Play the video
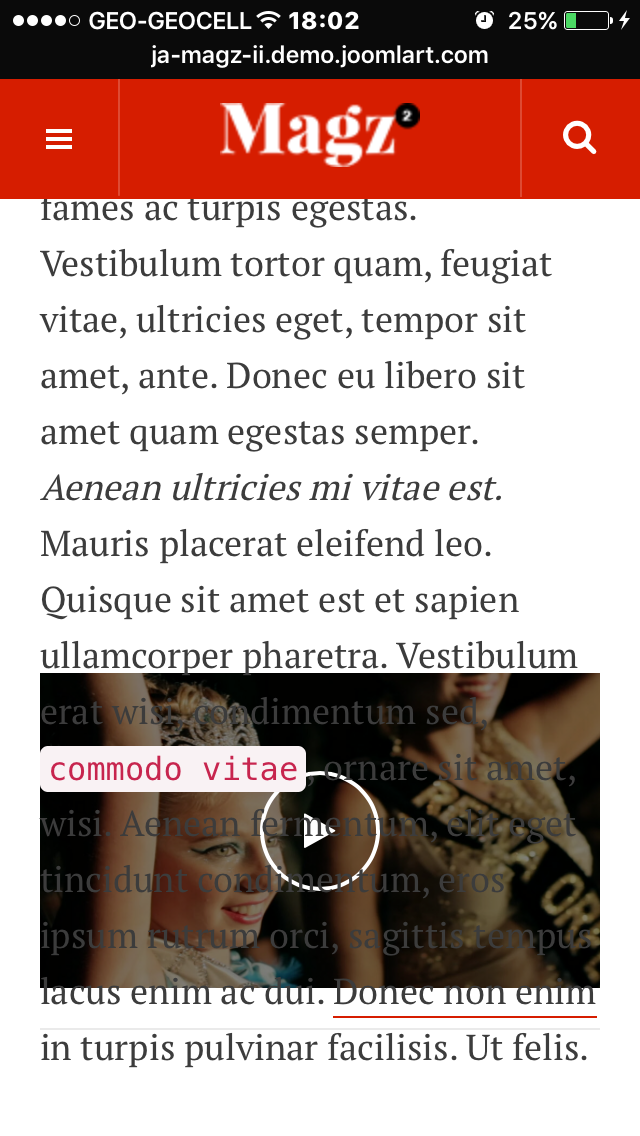Image resolution: width=640 pixels, height=1136 pixels. click(319, 833)
